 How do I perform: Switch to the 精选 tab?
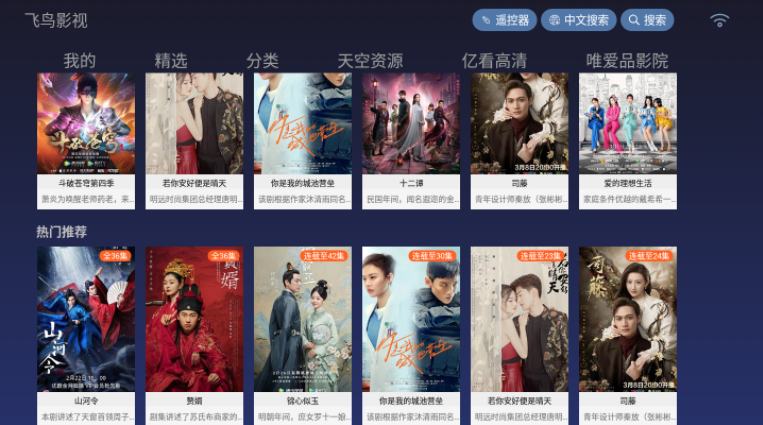pyautogui.click(x=171, y=61)
